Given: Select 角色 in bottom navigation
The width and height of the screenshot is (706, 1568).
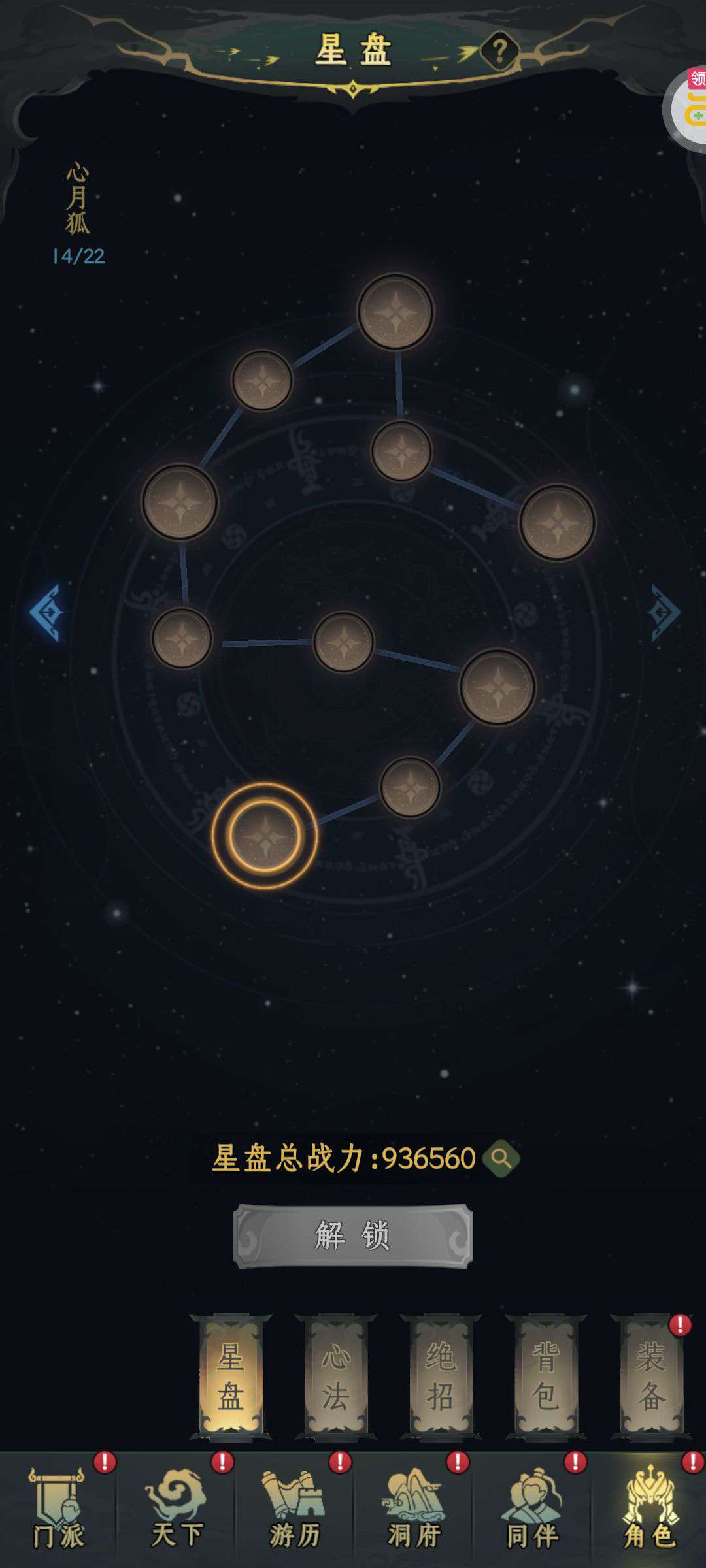Looking at the screenshot, I should tap(649, 1509).
